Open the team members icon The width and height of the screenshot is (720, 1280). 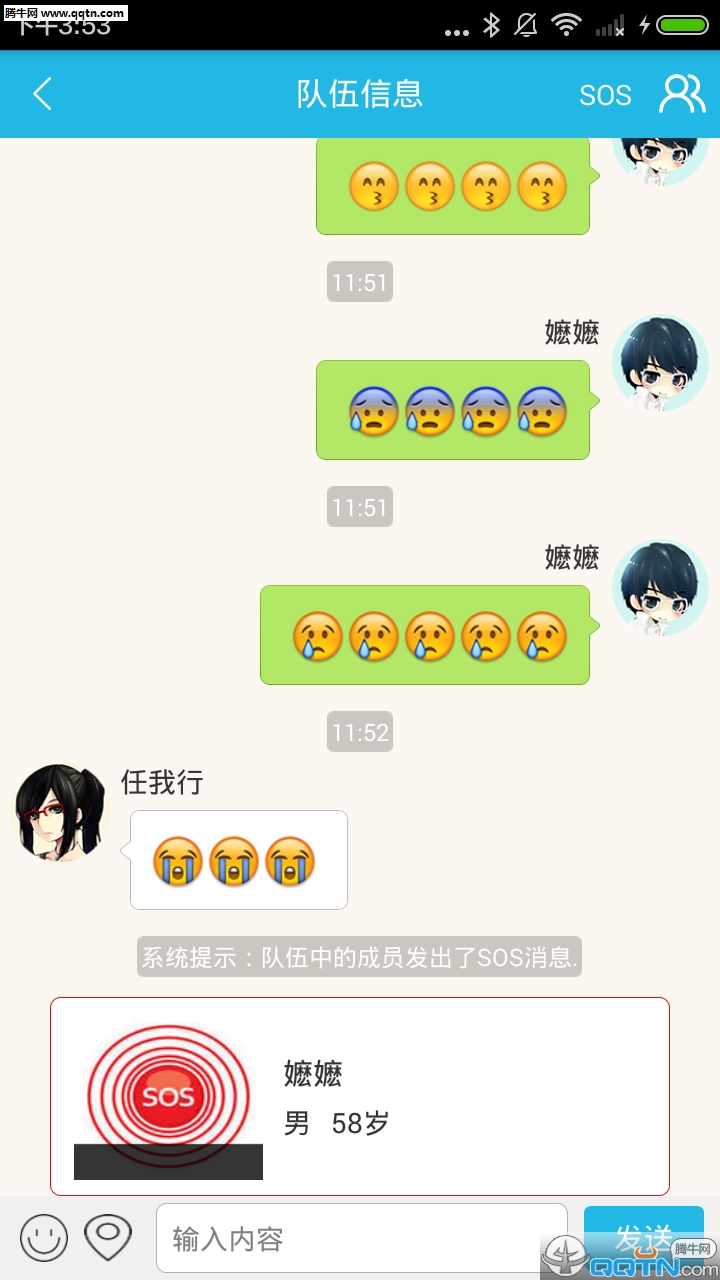[x=682, y=94]
